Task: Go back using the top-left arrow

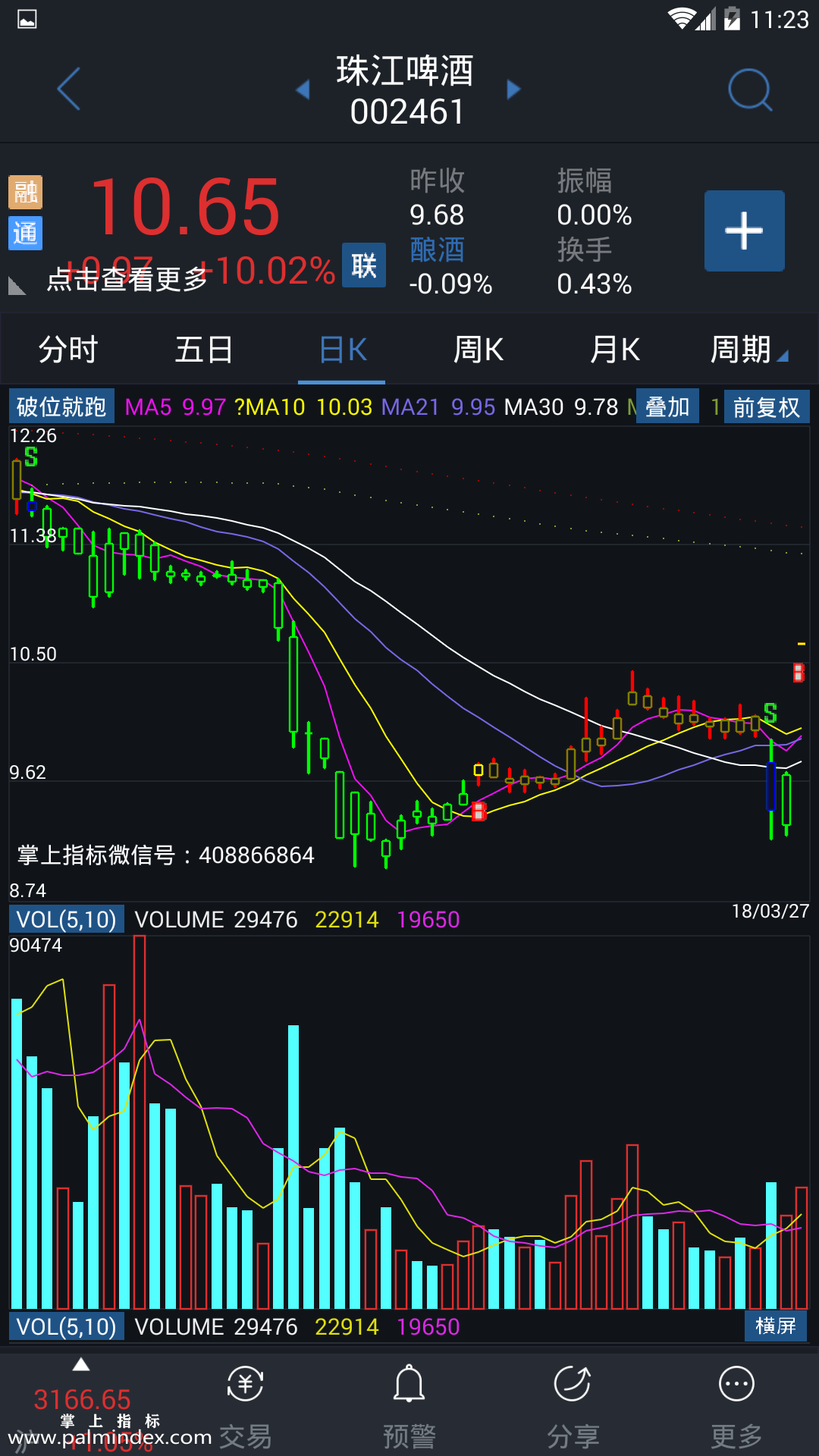Action: (68, 89)
